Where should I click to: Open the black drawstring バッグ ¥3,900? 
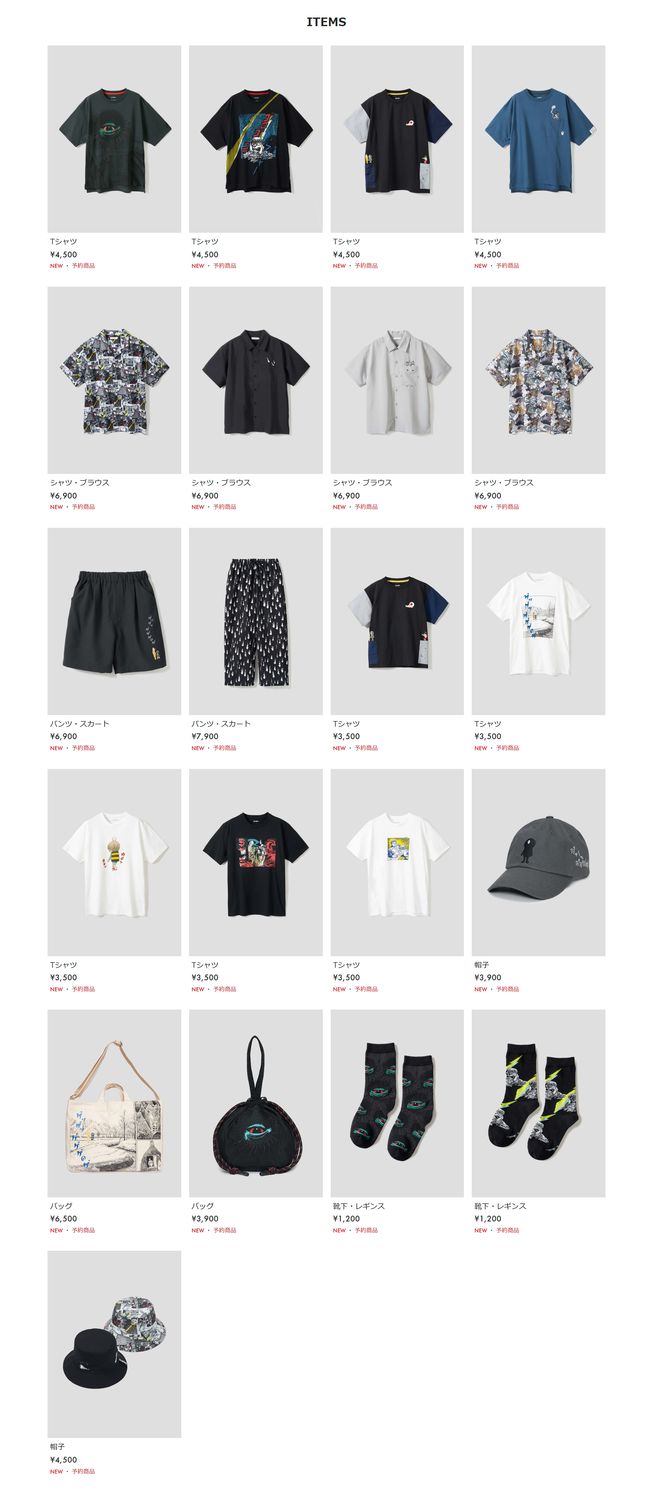coord(255,1103)
